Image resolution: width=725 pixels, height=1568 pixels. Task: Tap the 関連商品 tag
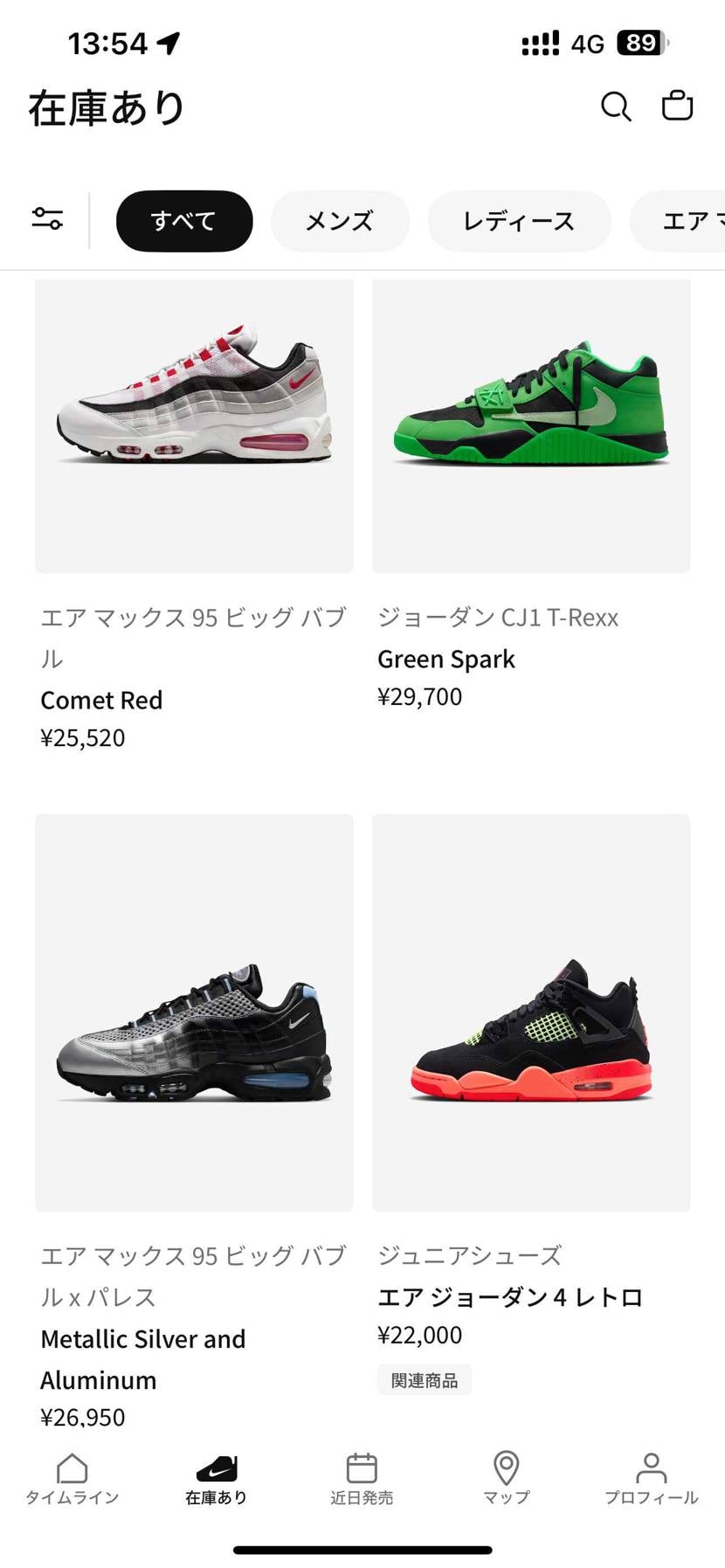coord(425,1380)
